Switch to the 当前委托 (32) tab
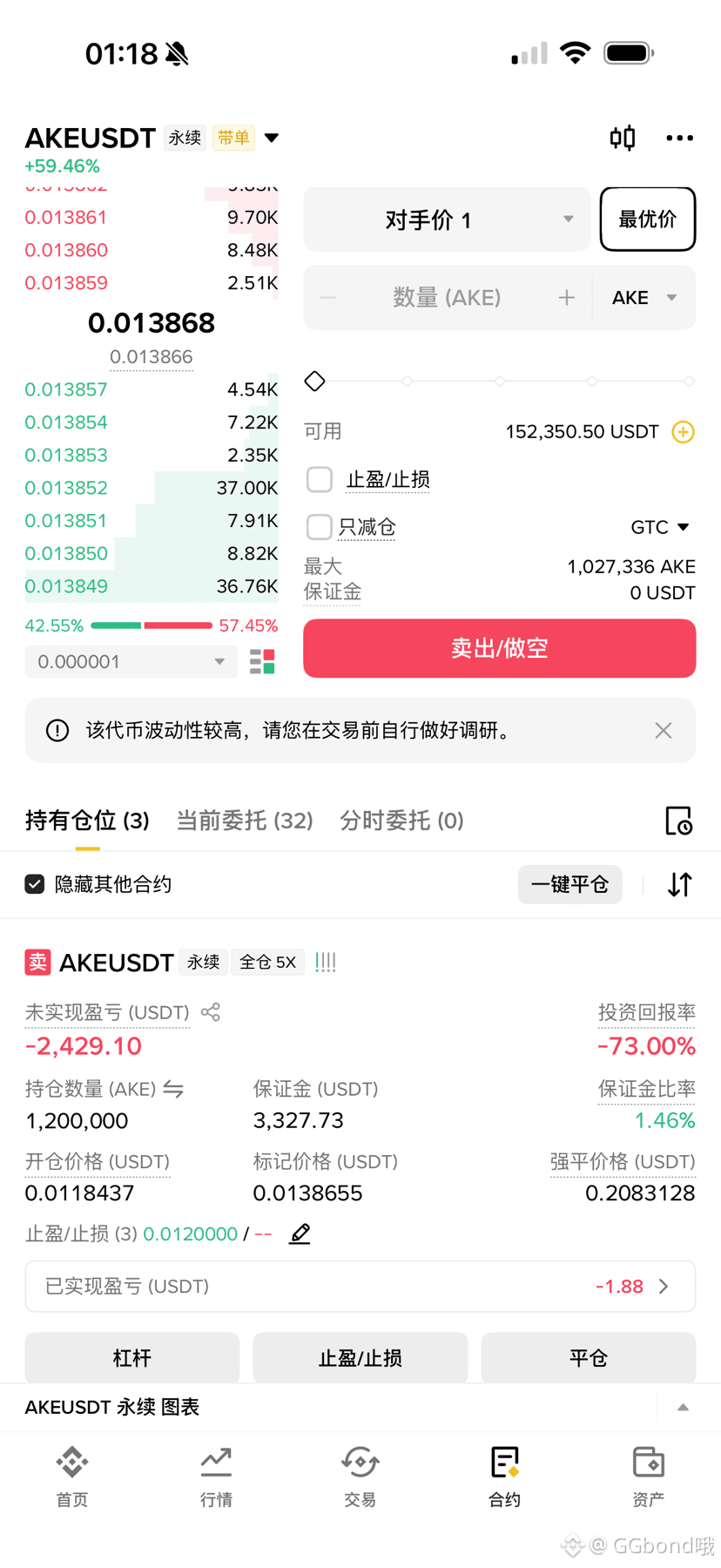 tap(245, 821)
